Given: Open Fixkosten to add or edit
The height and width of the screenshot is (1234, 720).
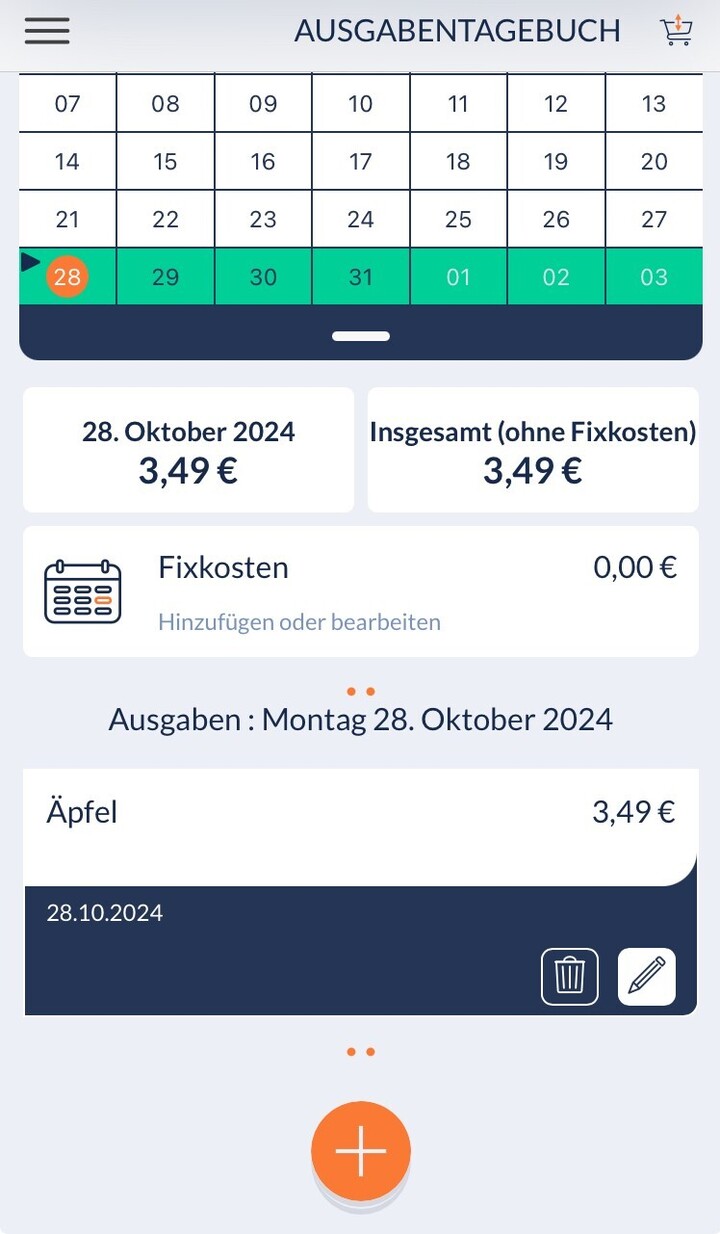Looking at the screenshot, I should point(360,592).
